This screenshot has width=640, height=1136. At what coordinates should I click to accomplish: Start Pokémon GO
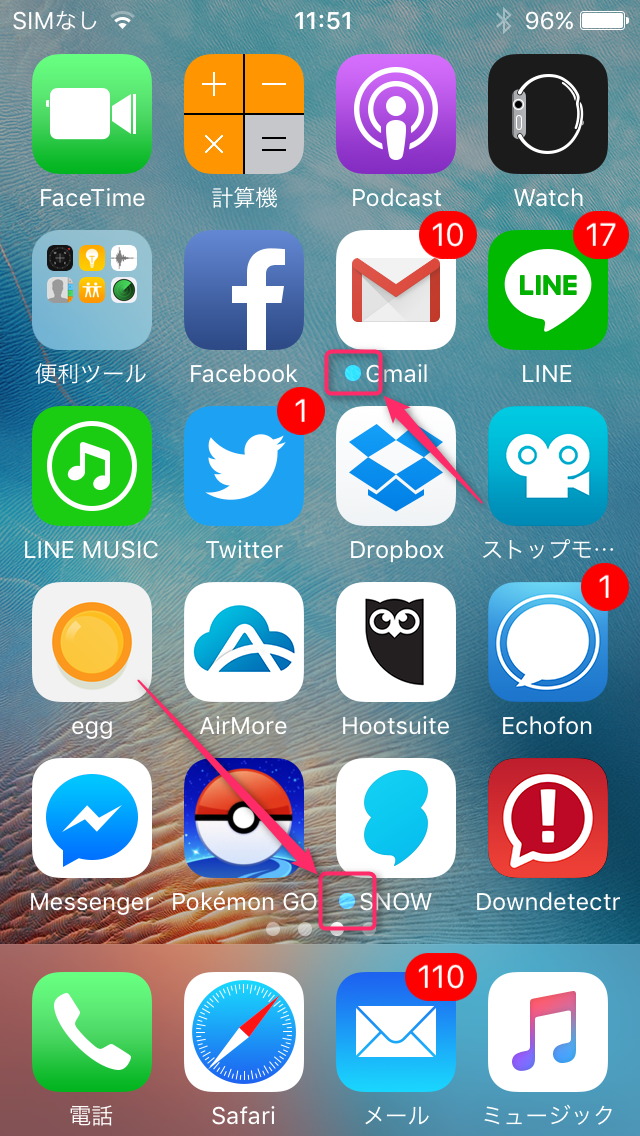[244, 818]
